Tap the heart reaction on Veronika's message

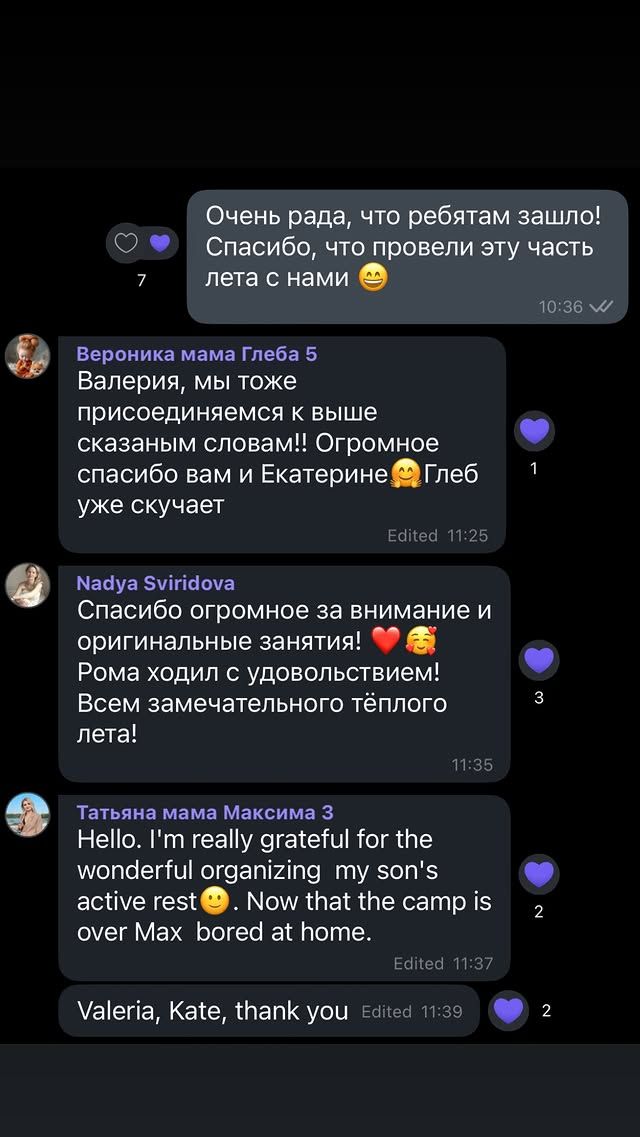pos(534,431)
